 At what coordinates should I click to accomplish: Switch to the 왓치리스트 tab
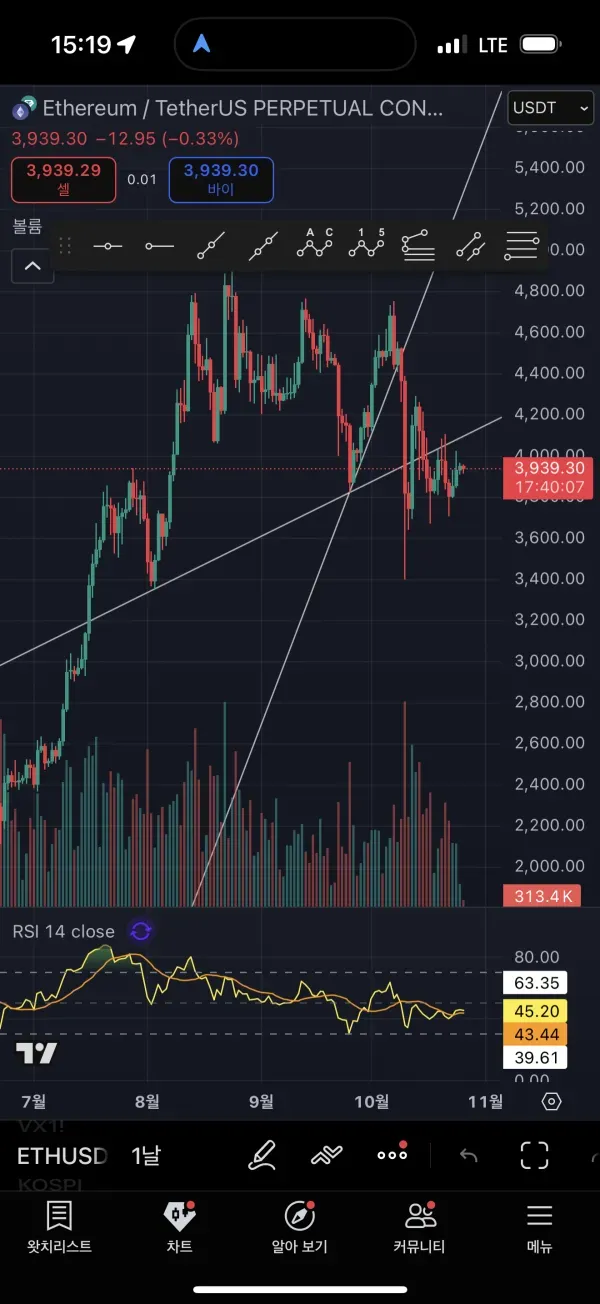click(59, 1227)
